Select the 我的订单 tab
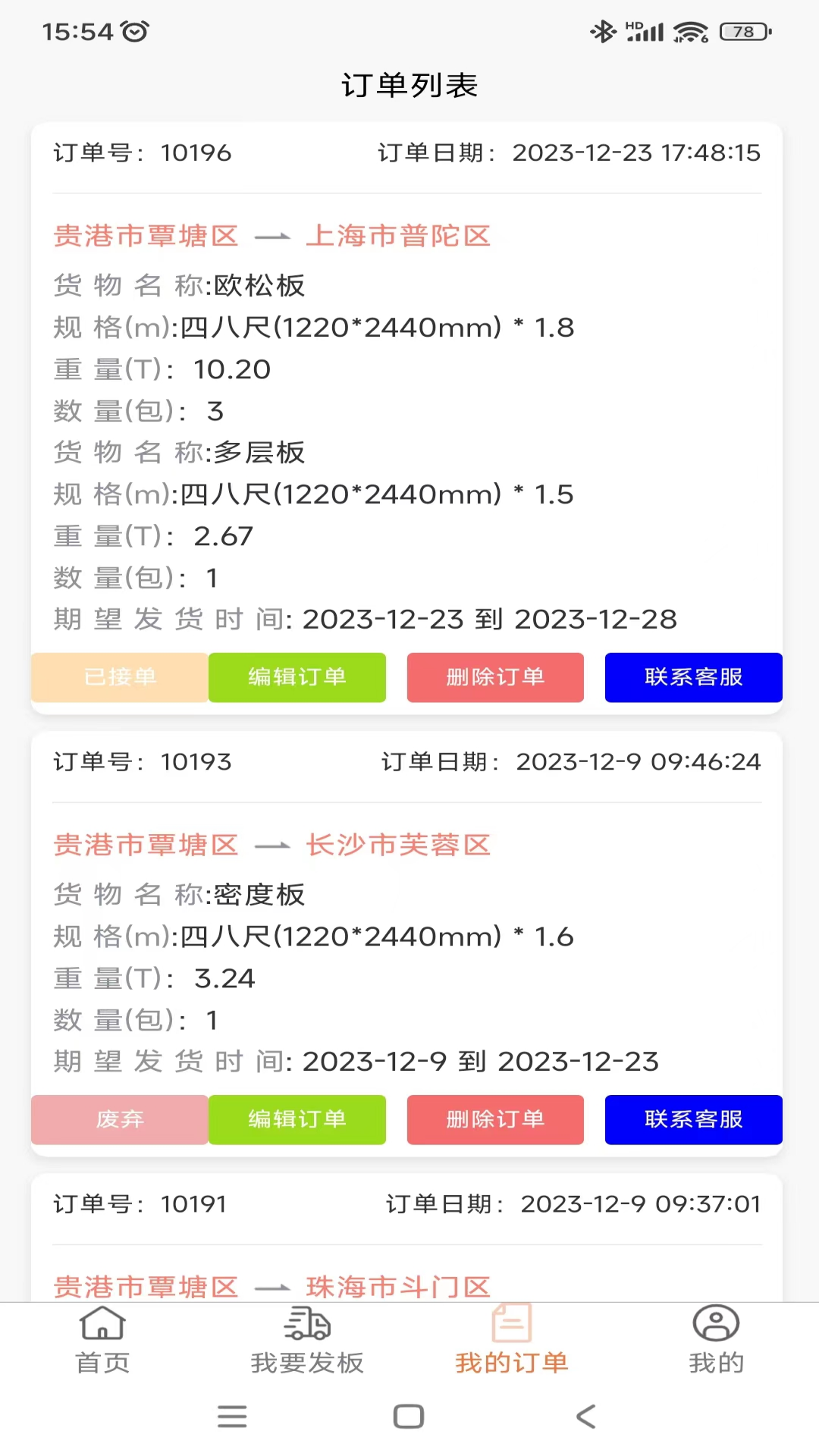Viewport: 819px width, 1456px height. [x=512, y=1341]
